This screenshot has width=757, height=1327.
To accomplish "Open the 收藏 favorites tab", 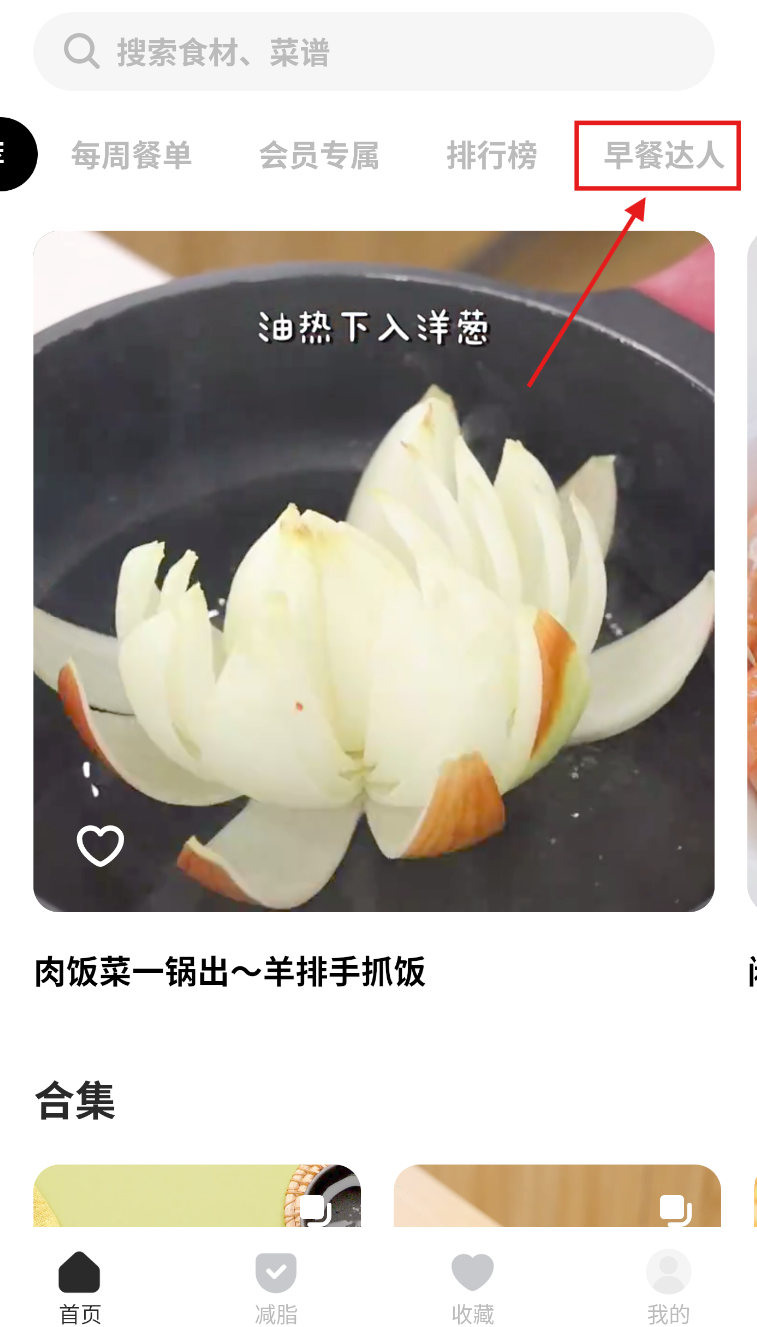I will pyautogui.click(x=472, y=1287).
